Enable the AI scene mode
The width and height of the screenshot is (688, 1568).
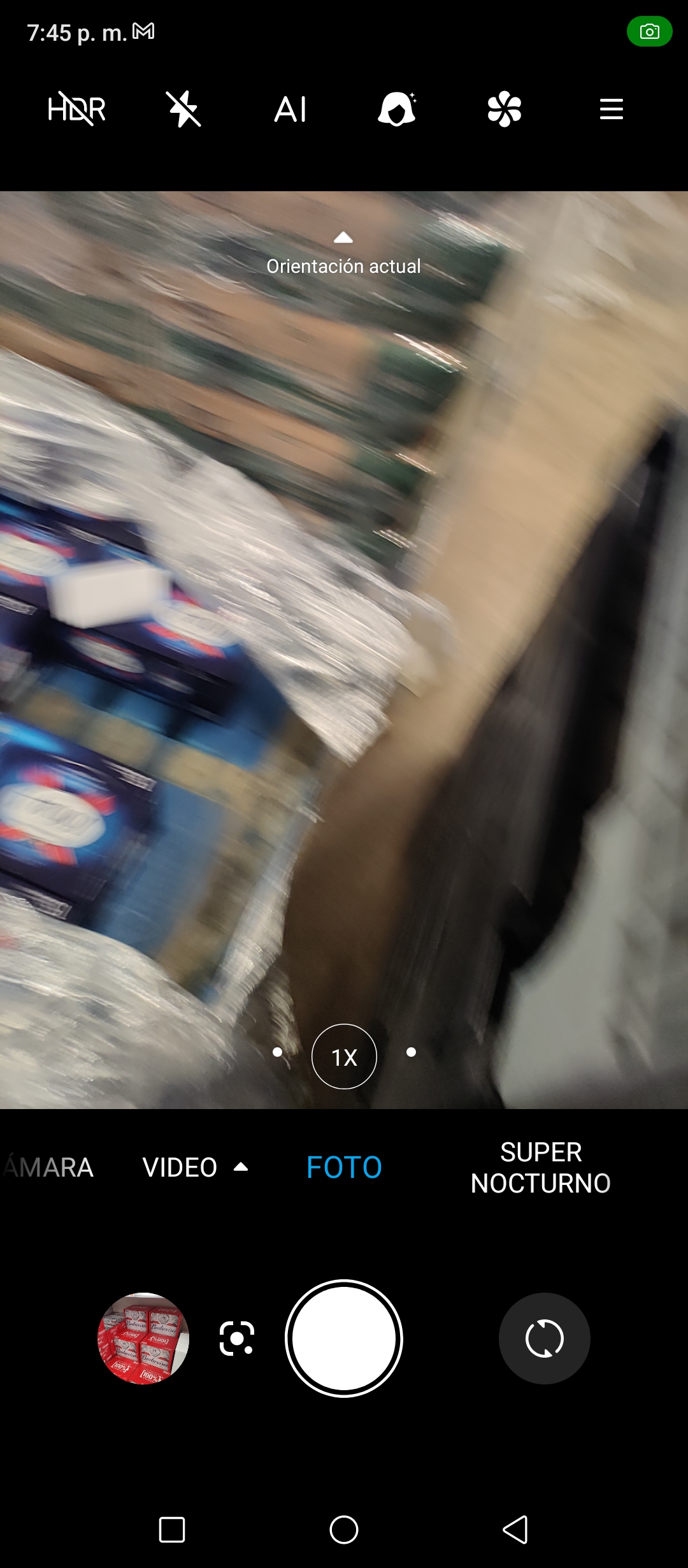coord(290,109)
